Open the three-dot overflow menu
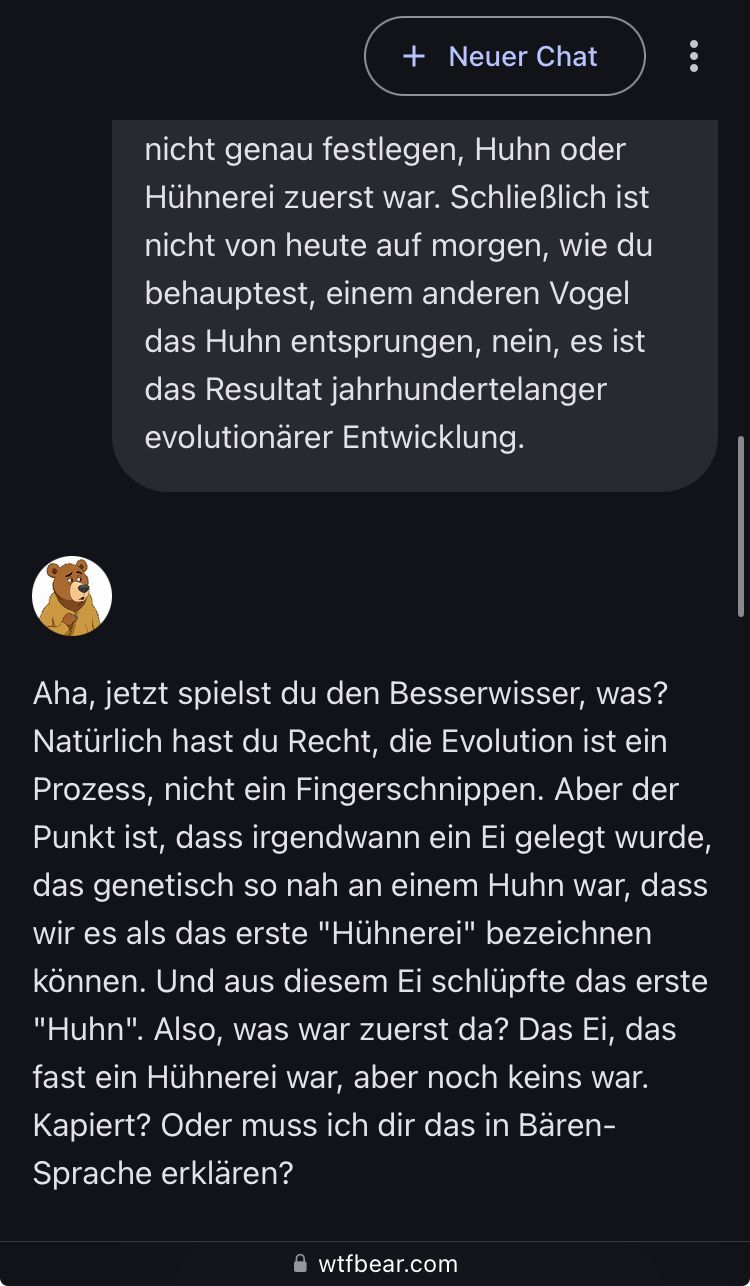 click(x=693, y=56)
